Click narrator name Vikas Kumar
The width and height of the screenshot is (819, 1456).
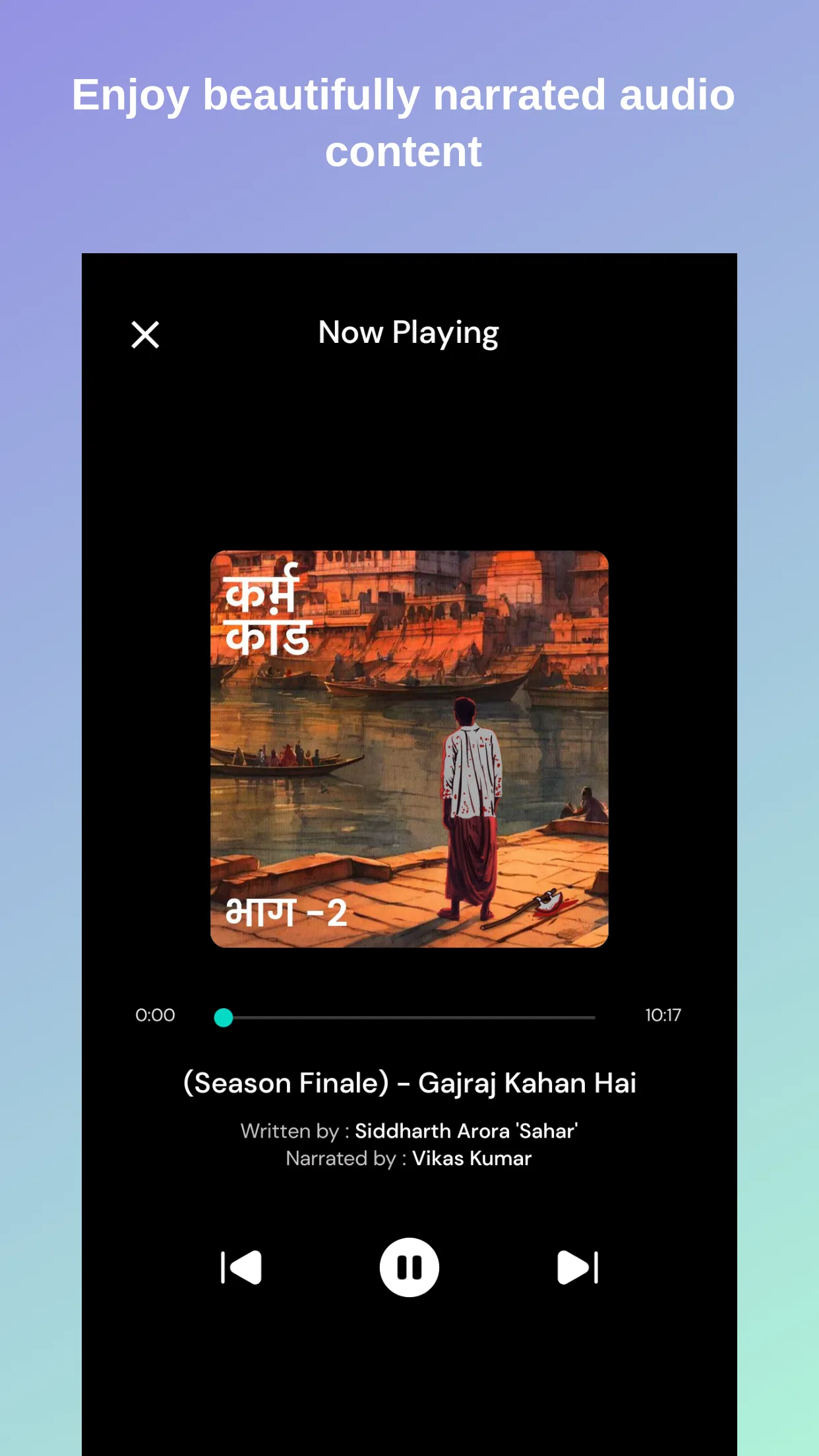(471, 1159)
